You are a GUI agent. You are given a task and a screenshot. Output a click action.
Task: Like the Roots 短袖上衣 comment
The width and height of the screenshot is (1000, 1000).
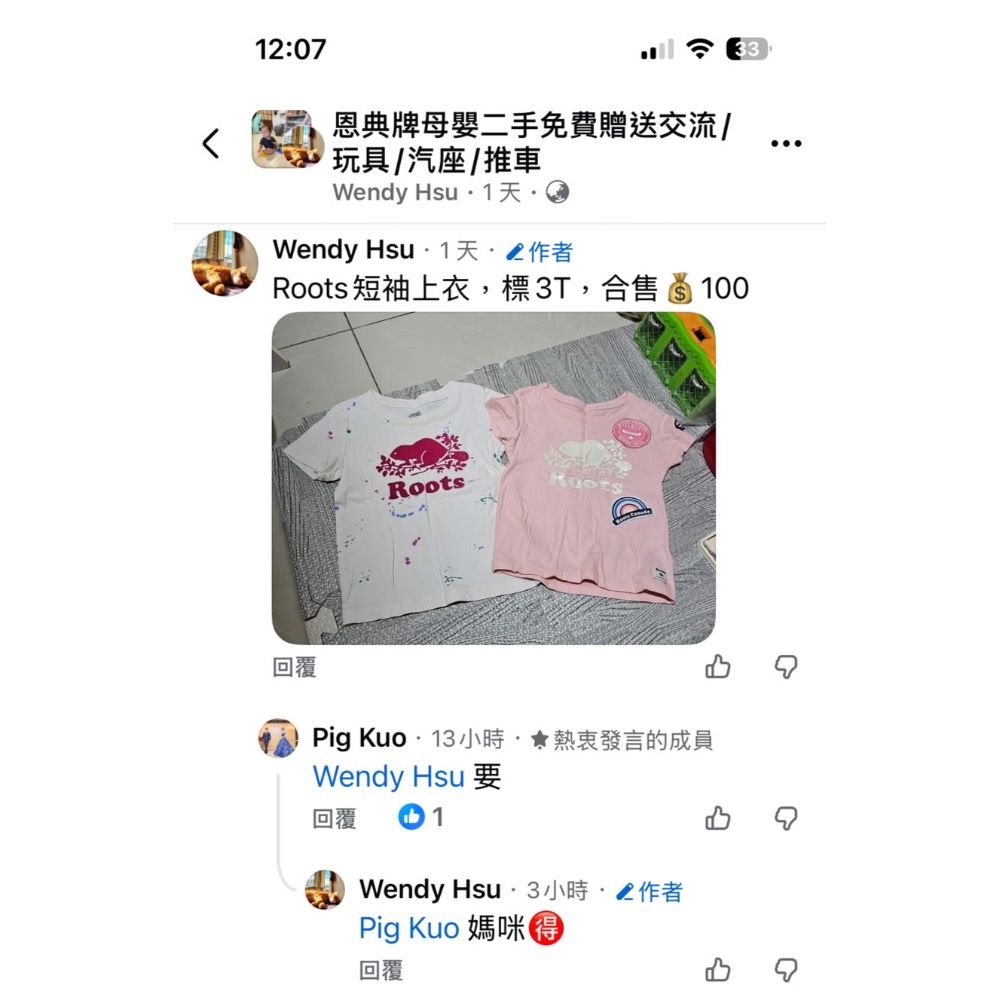click(x=718, y=667)
